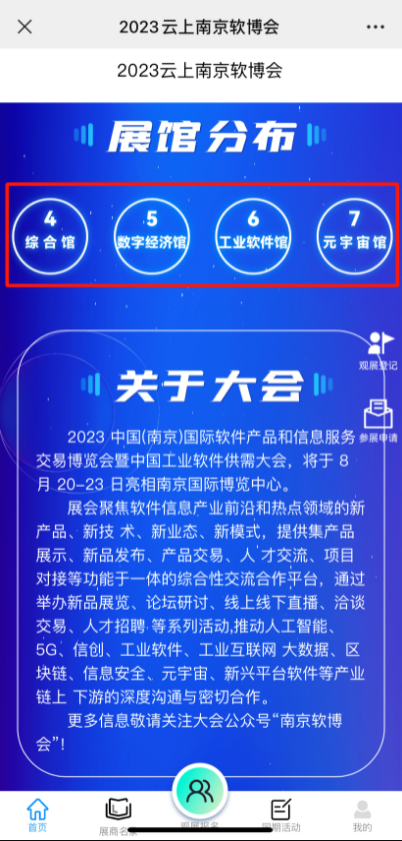This screenshot has height=841, width=402.
Task: Switch to the 首页 tab
Action: pyautogui.click(x=37, y=815)
